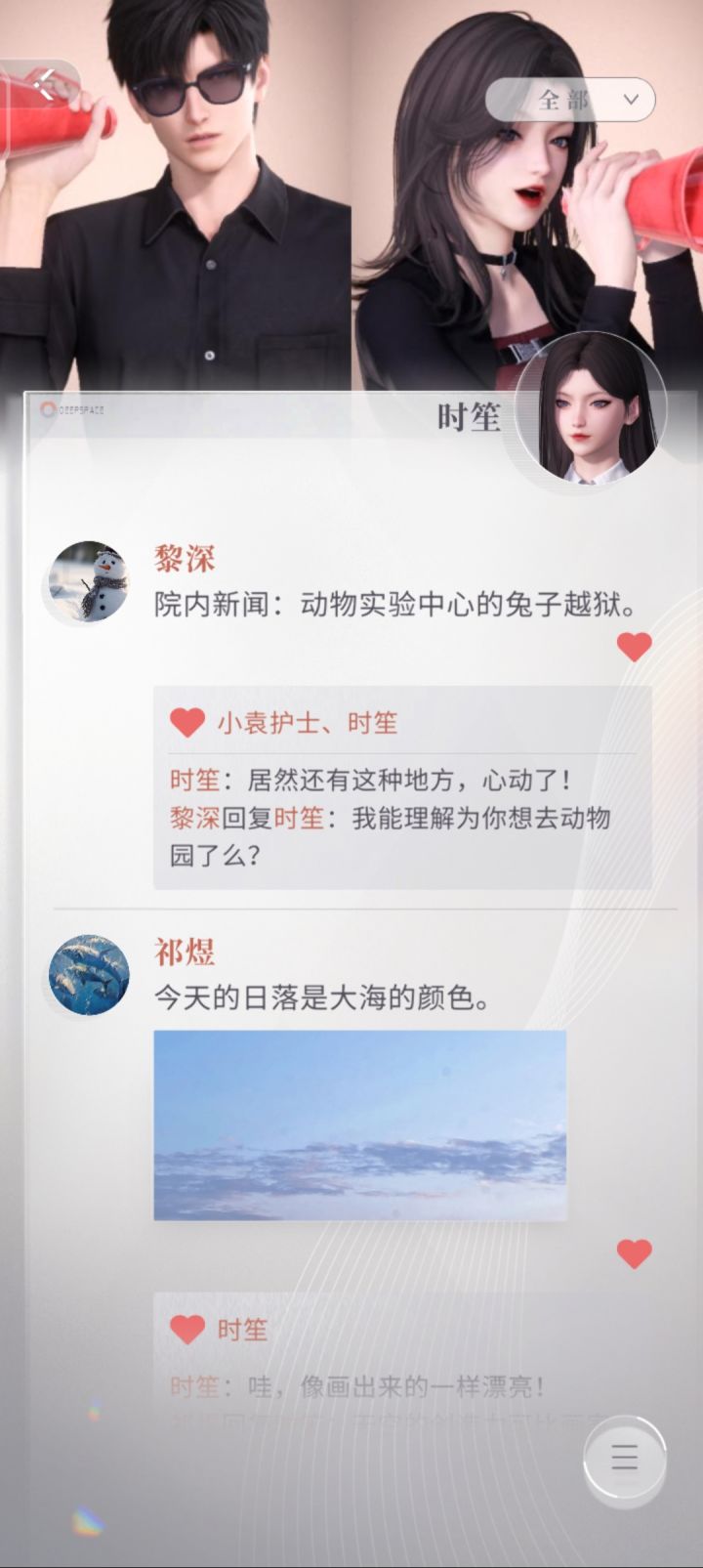Open 时笙's round profile avatar
The width and height of the screenshot is (703, 1568).
coord(590,407)
